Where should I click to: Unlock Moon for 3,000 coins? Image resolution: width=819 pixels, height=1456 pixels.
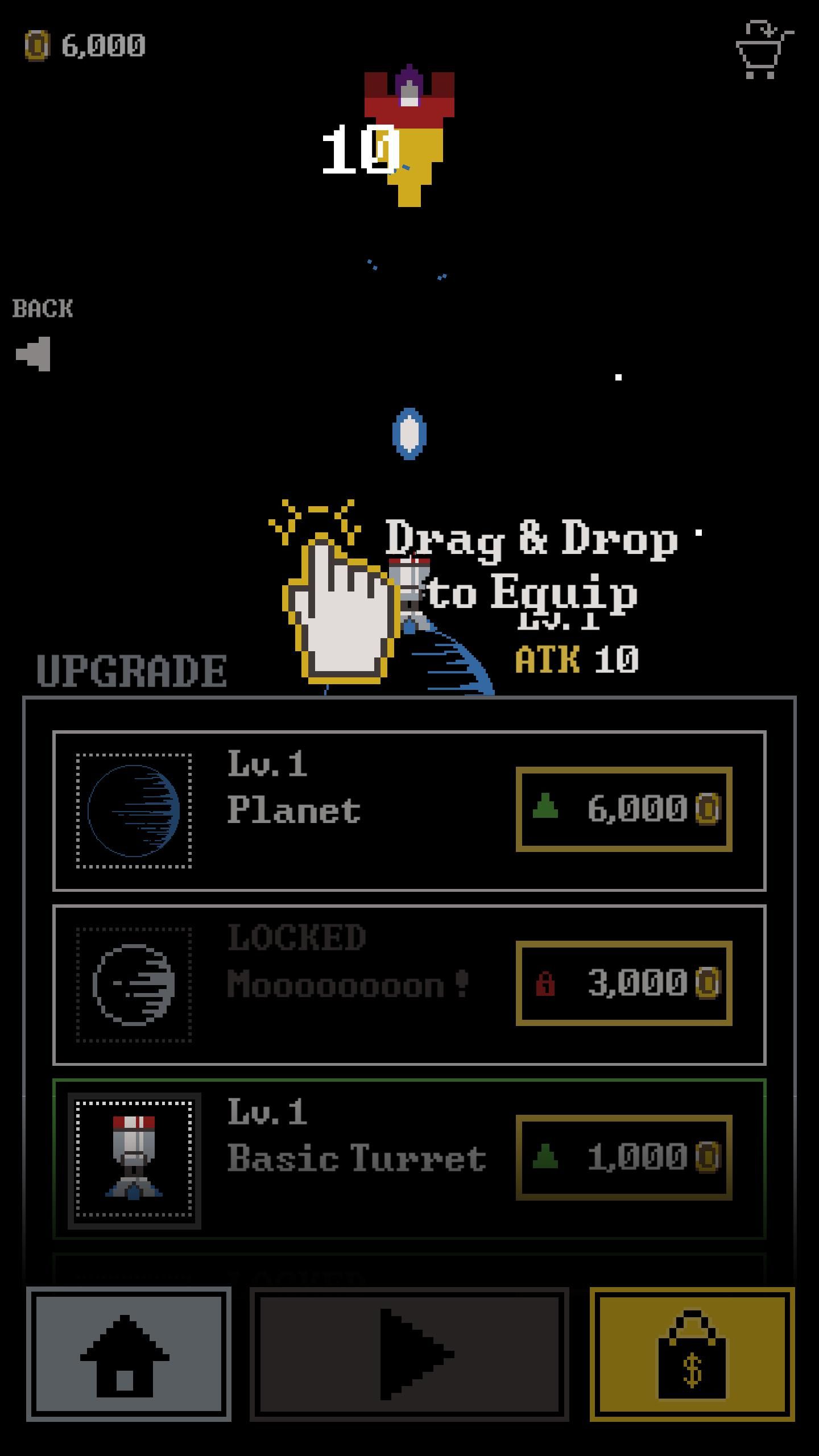623,983
